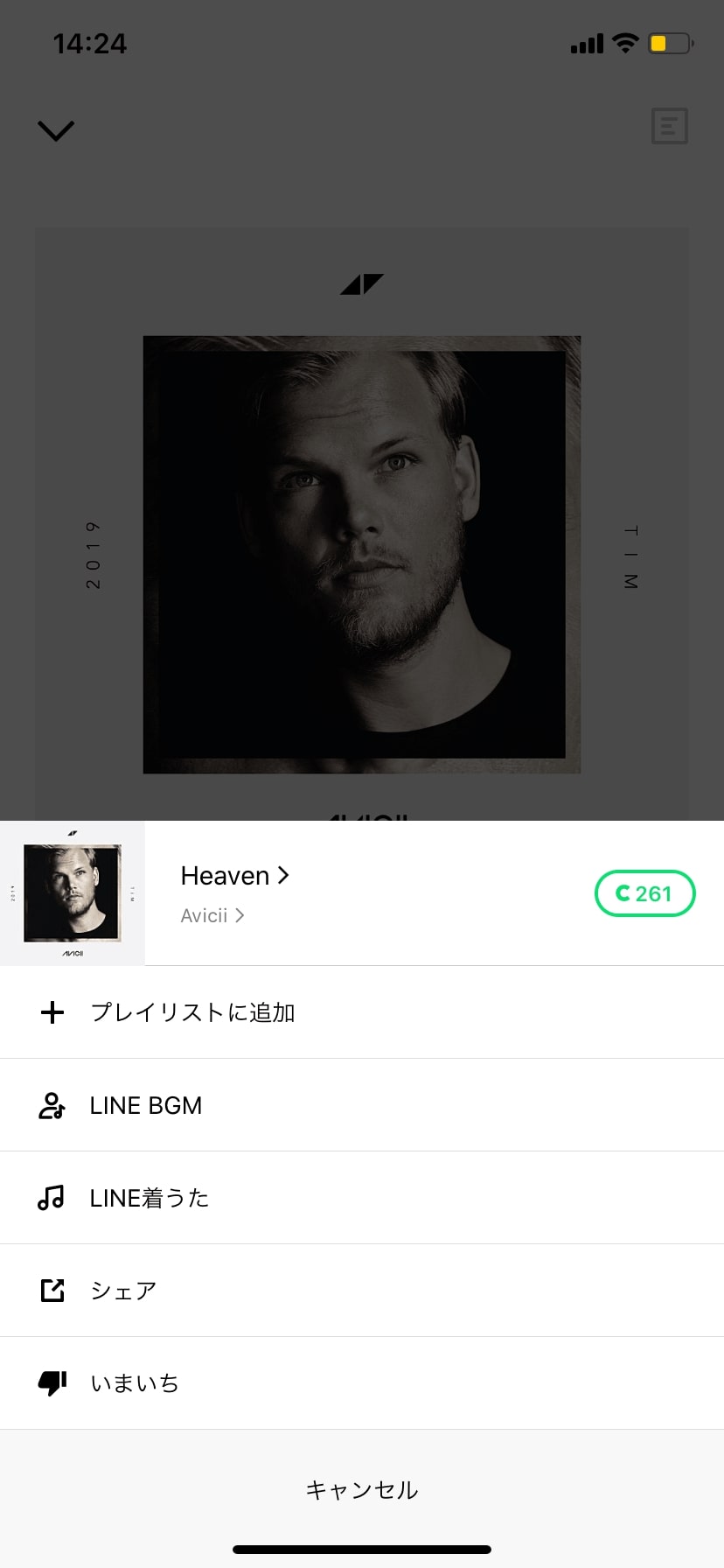Choose シェア from the action sheet

click(122, 1290)
